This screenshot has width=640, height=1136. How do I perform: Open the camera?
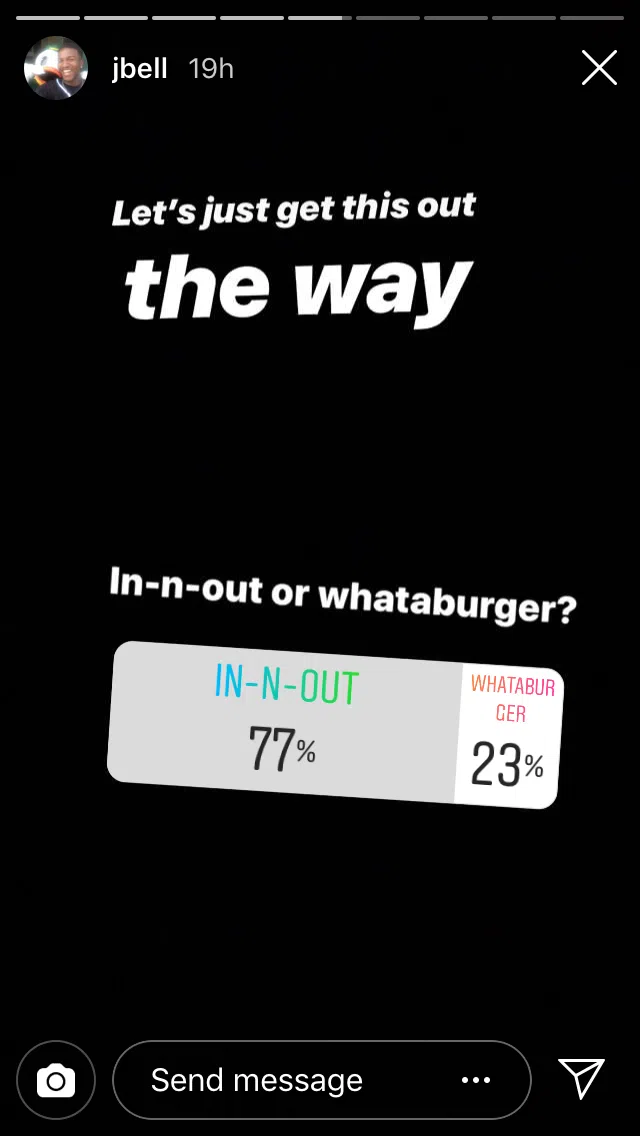pyautogui.click(x=56, y=1081)
